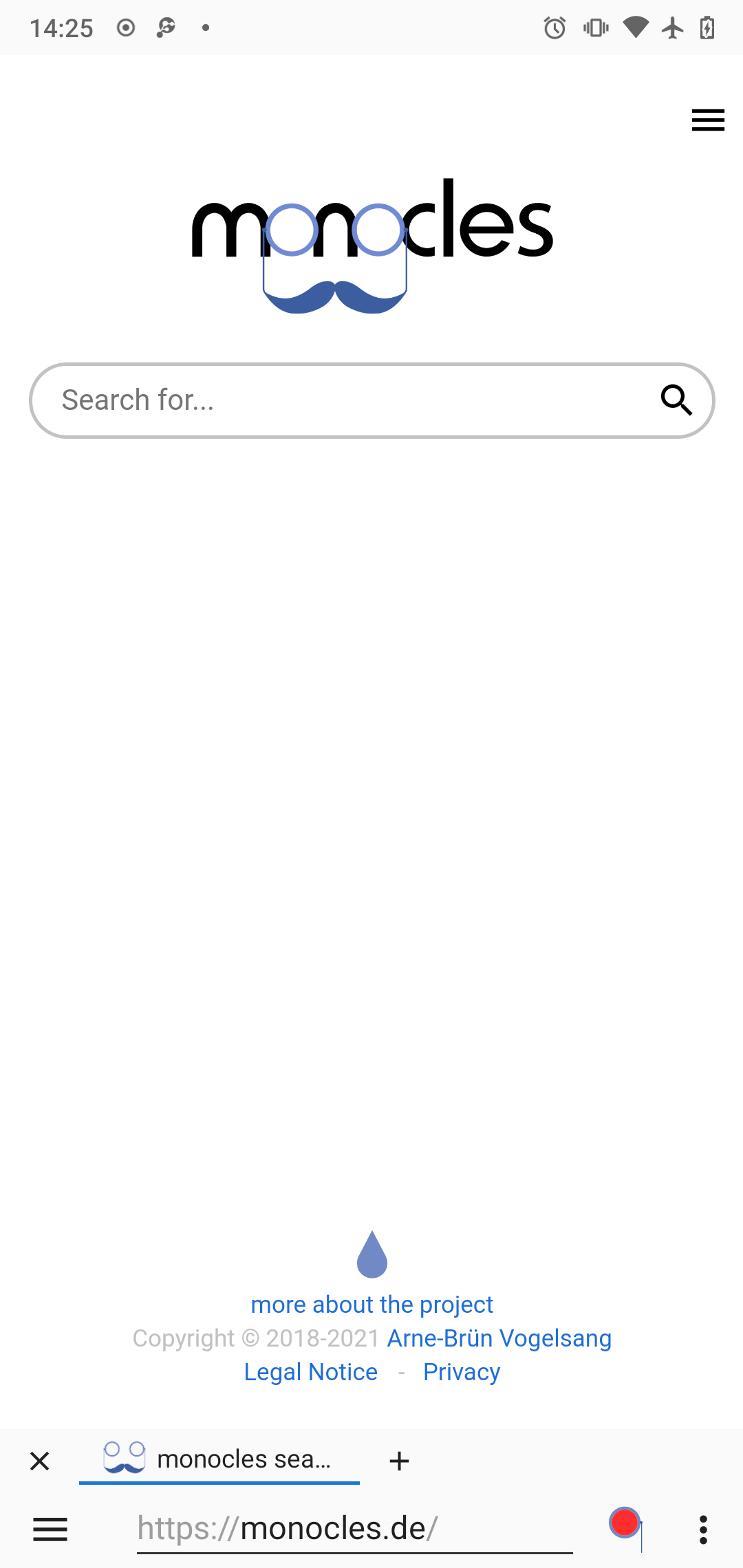Visit Arne-Brün Vogelsang's link
The width and height of the screenshot is (743, 1568).
(499, 1338)
